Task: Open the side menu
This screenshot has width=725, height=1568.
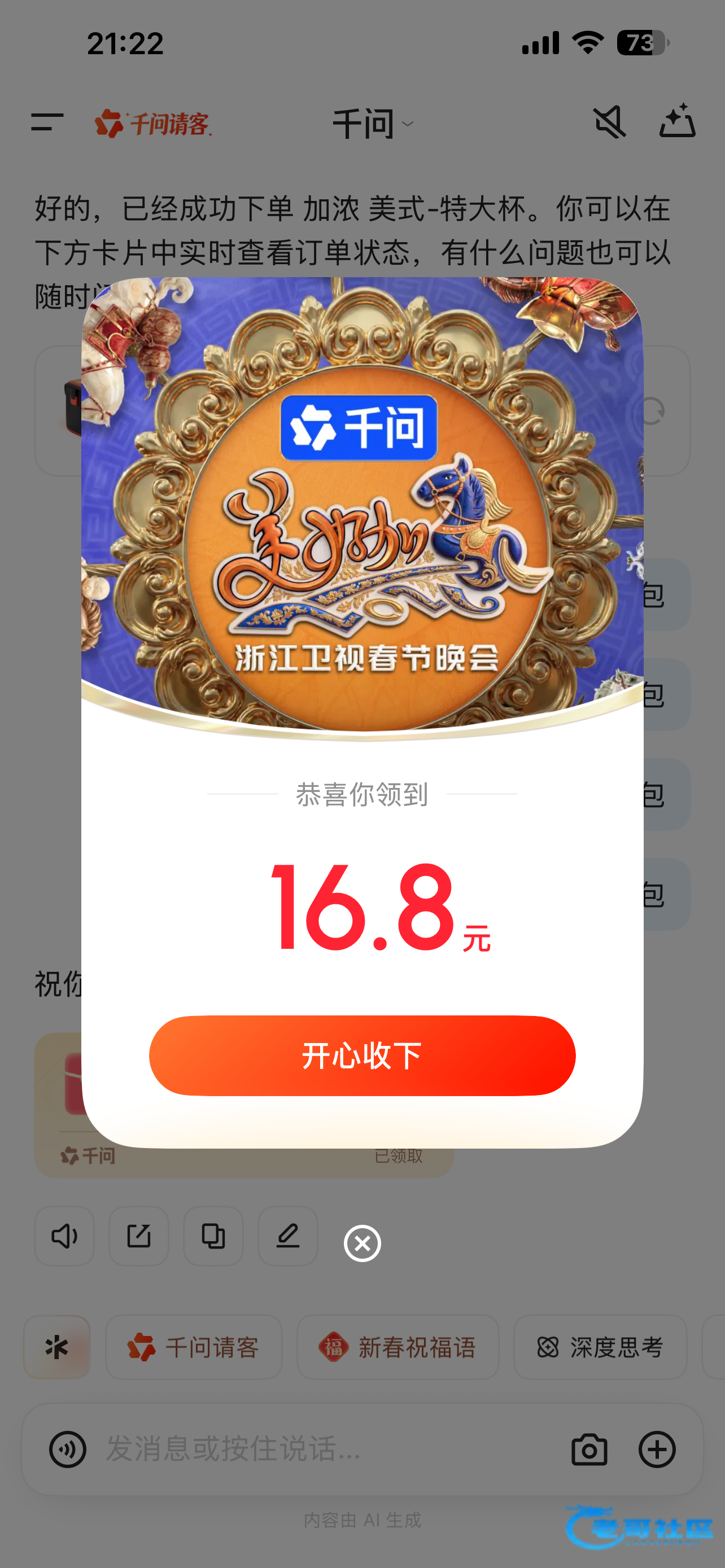Action: [47, 122]
